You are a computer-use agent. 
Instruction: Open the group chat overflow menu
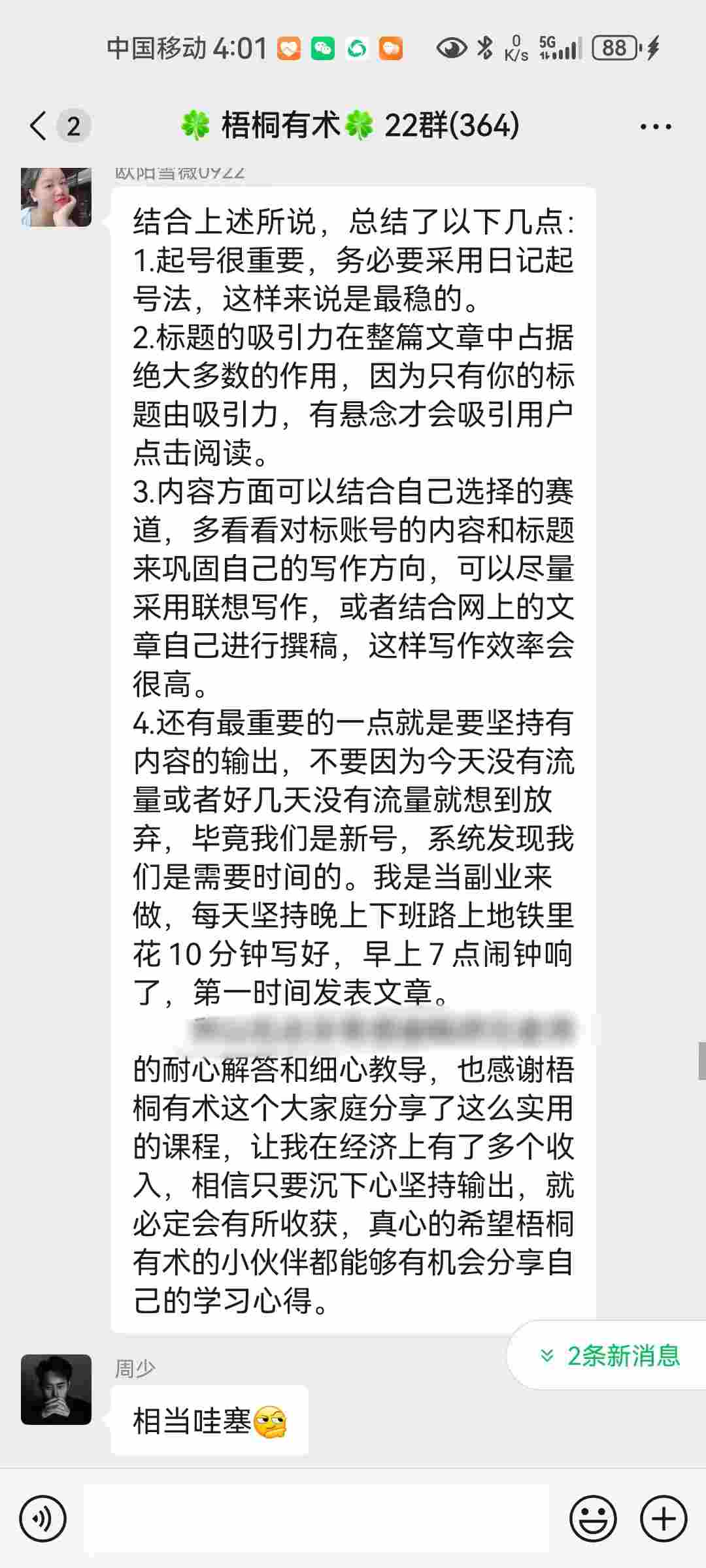click(x=655, y=126)
